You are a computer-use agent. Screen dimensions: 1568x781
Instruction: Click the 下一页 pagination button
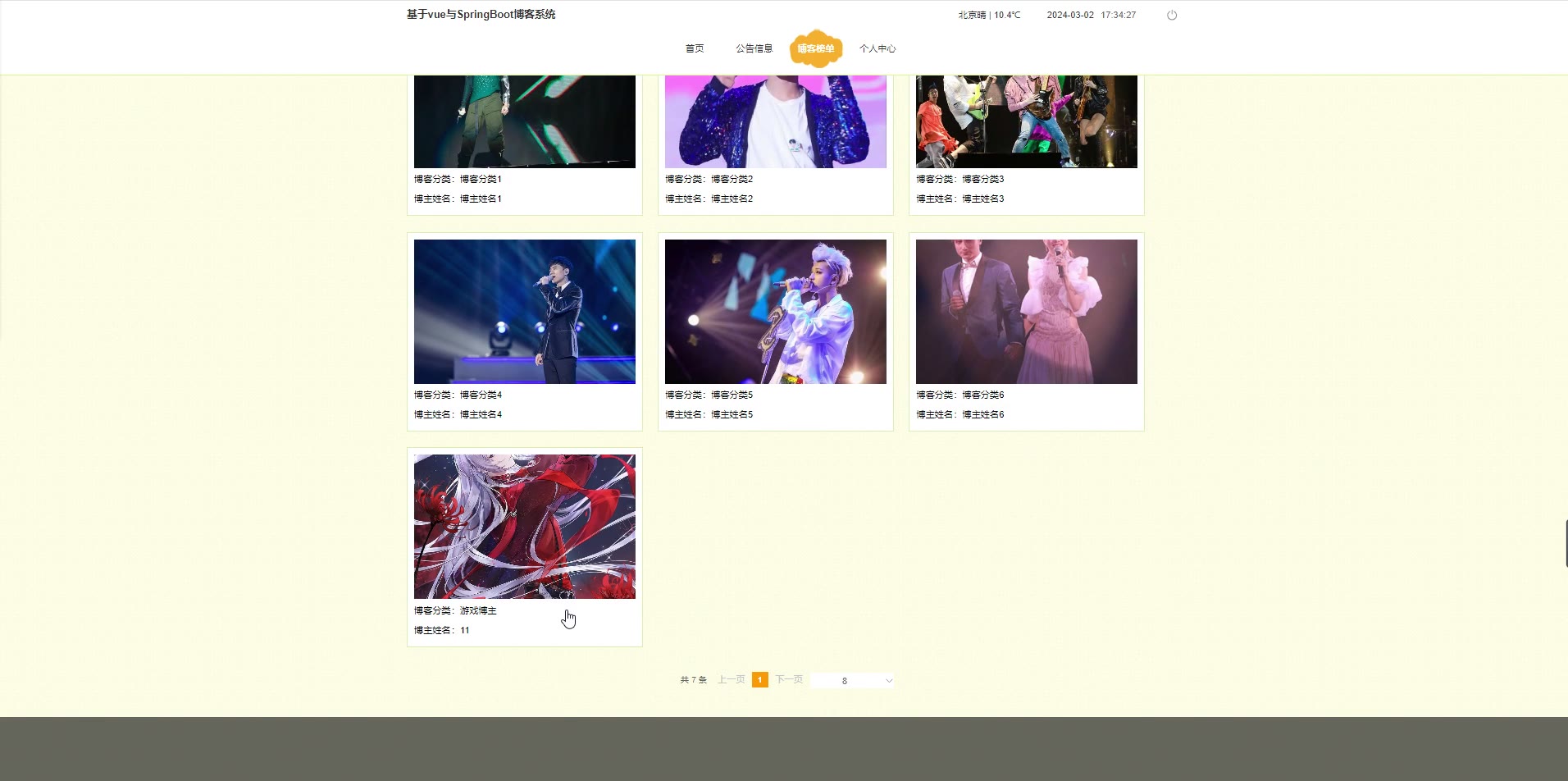tap(789, 679)
